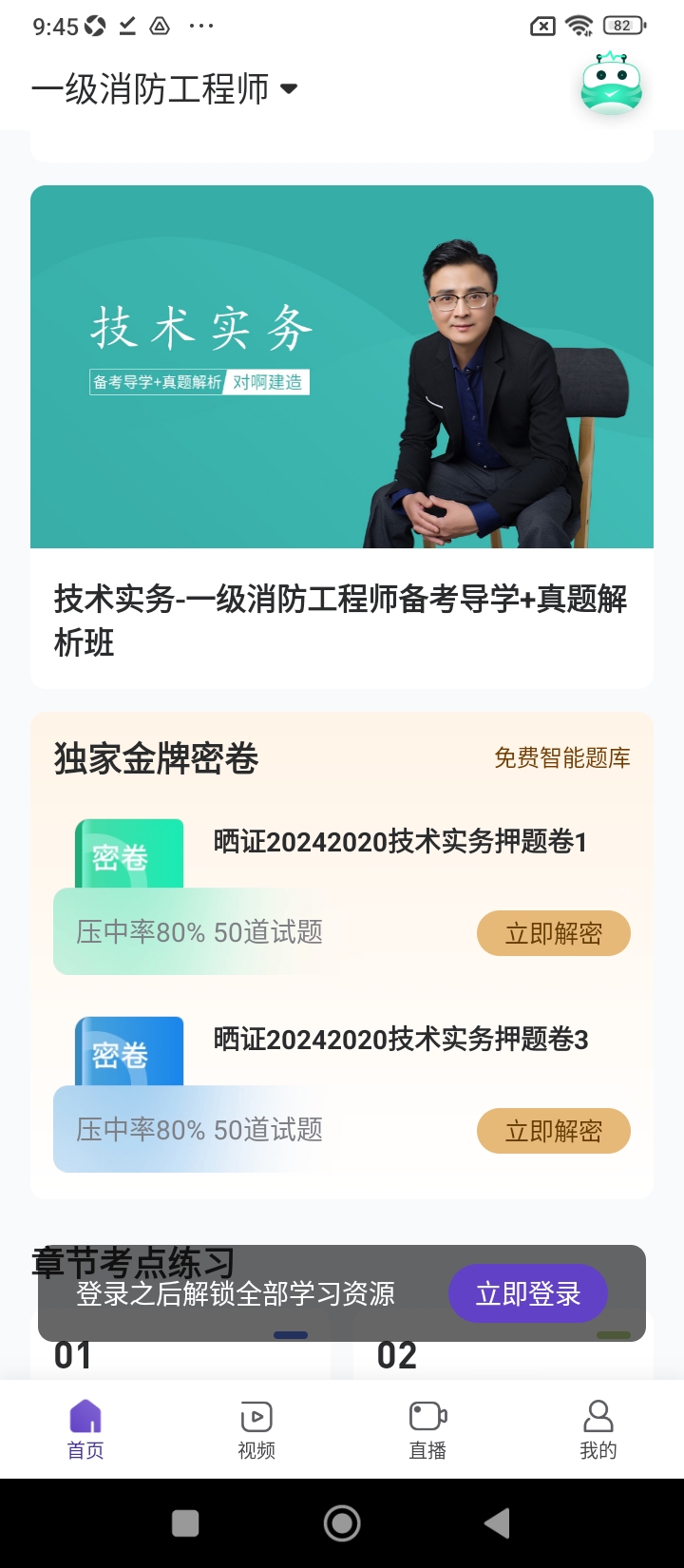Image resolution: width=684 pixels, height=1568 pixels.
Task: Tap 立即登录 to log in now
Action: tap(528, 1293)
